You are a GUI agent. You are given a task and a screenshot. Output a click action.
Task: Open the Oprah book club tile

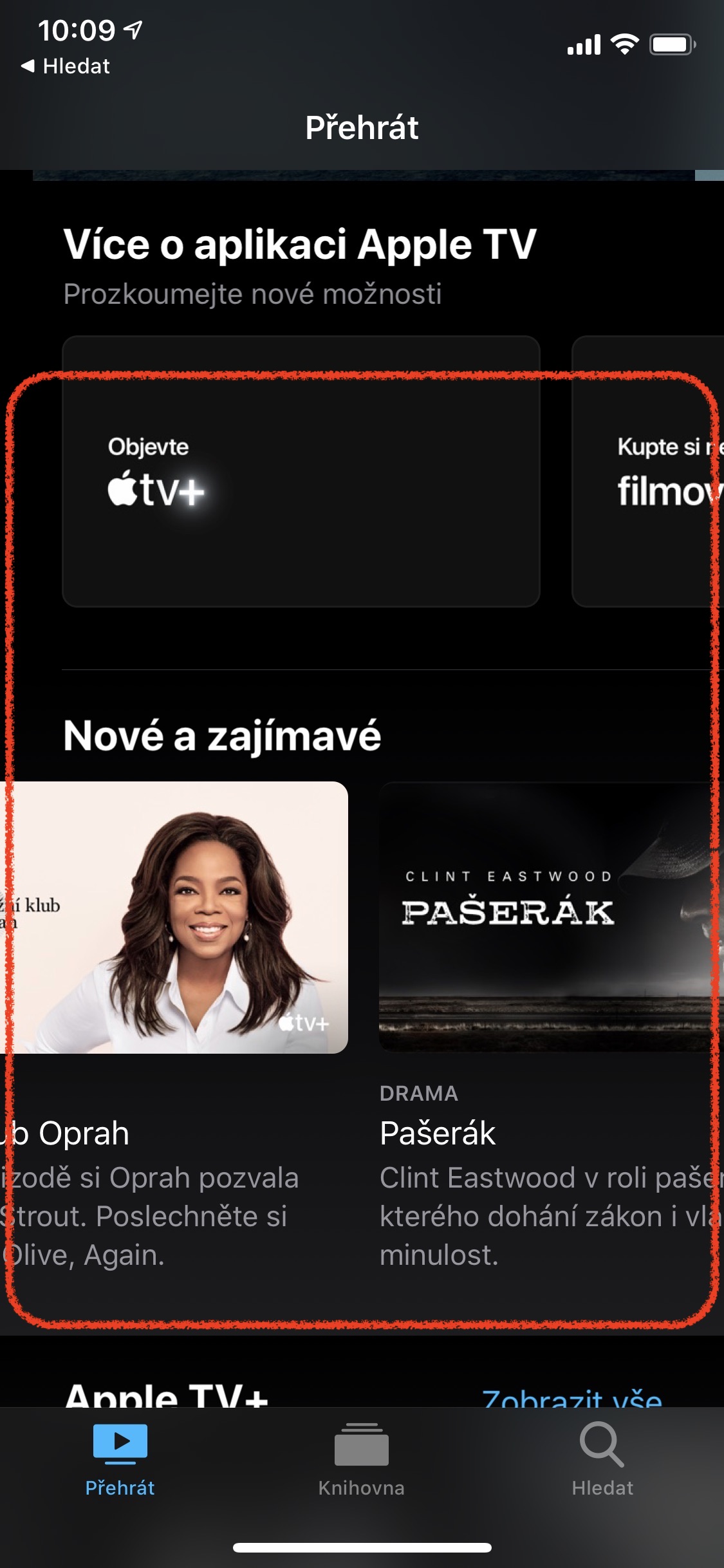coord(174,917)
